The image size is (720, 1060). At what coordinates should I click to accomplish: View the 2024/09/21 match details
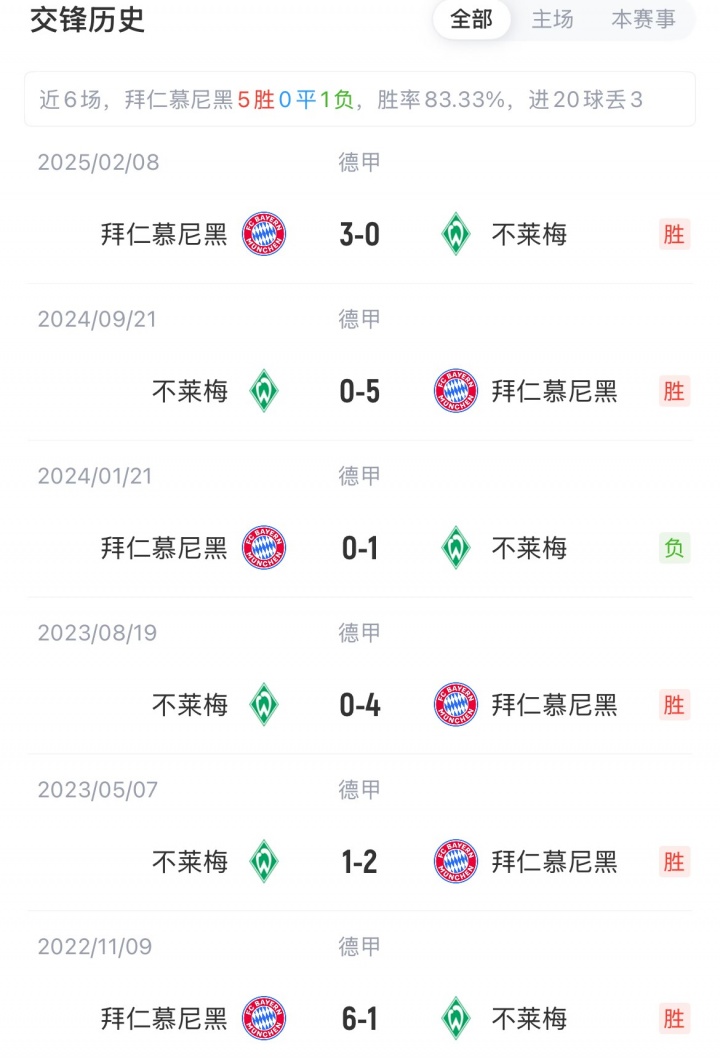(360, 391)
